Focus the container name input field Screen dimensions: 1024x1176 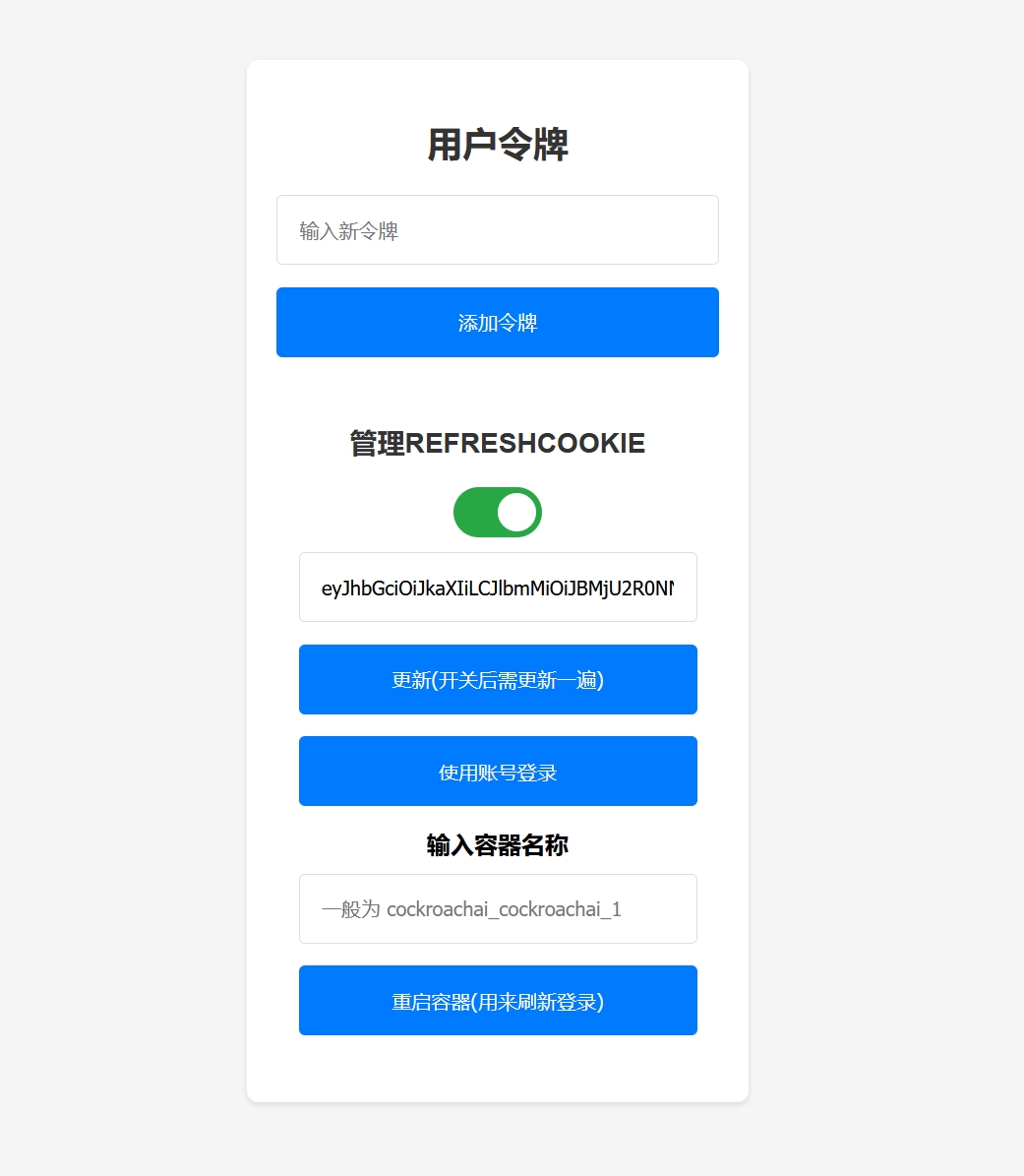click(x=497, y=909)
